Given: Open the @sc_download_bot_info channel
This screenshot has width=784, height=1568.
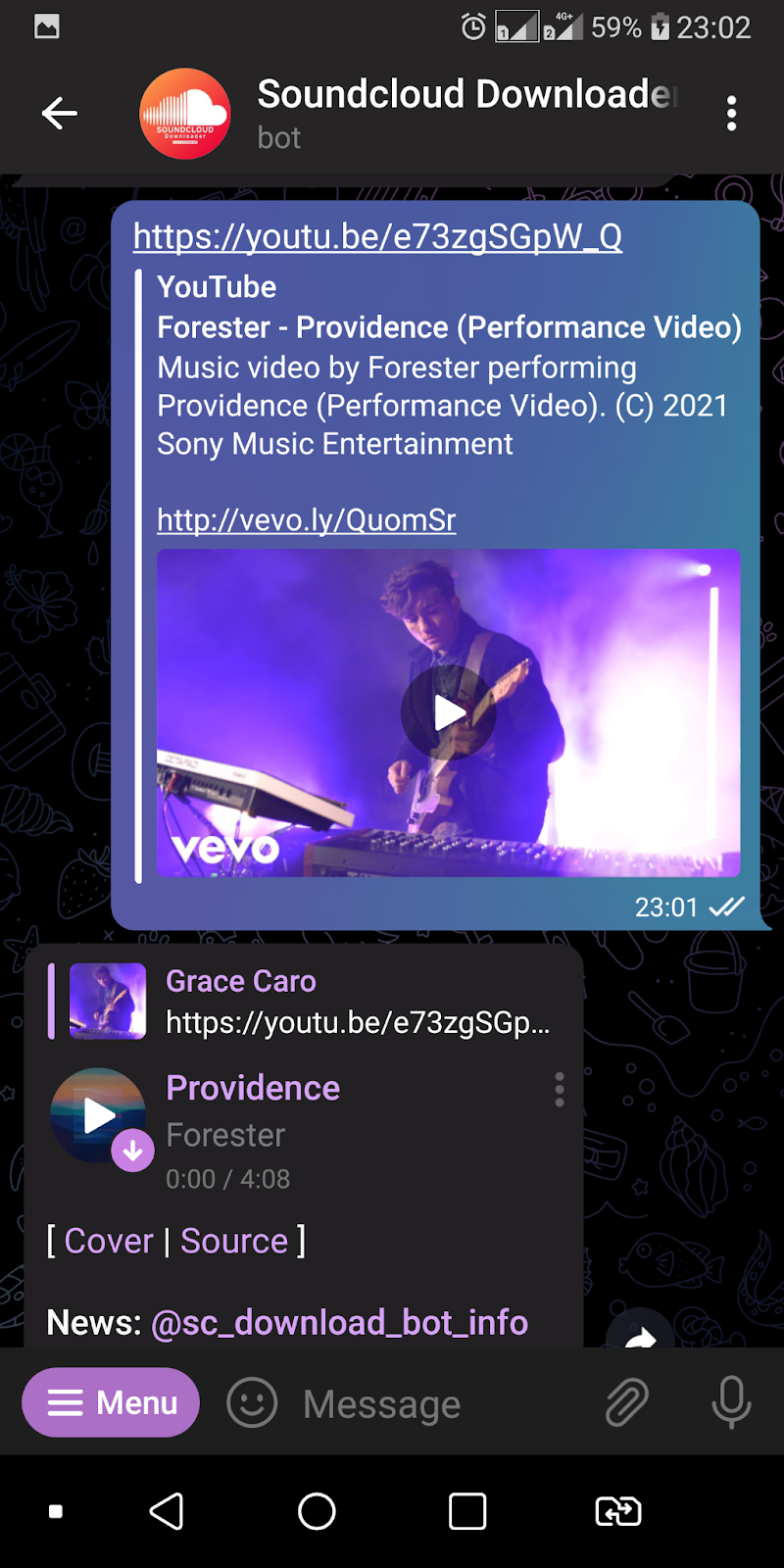Looking at the screenshot, I should (339, 1323).
